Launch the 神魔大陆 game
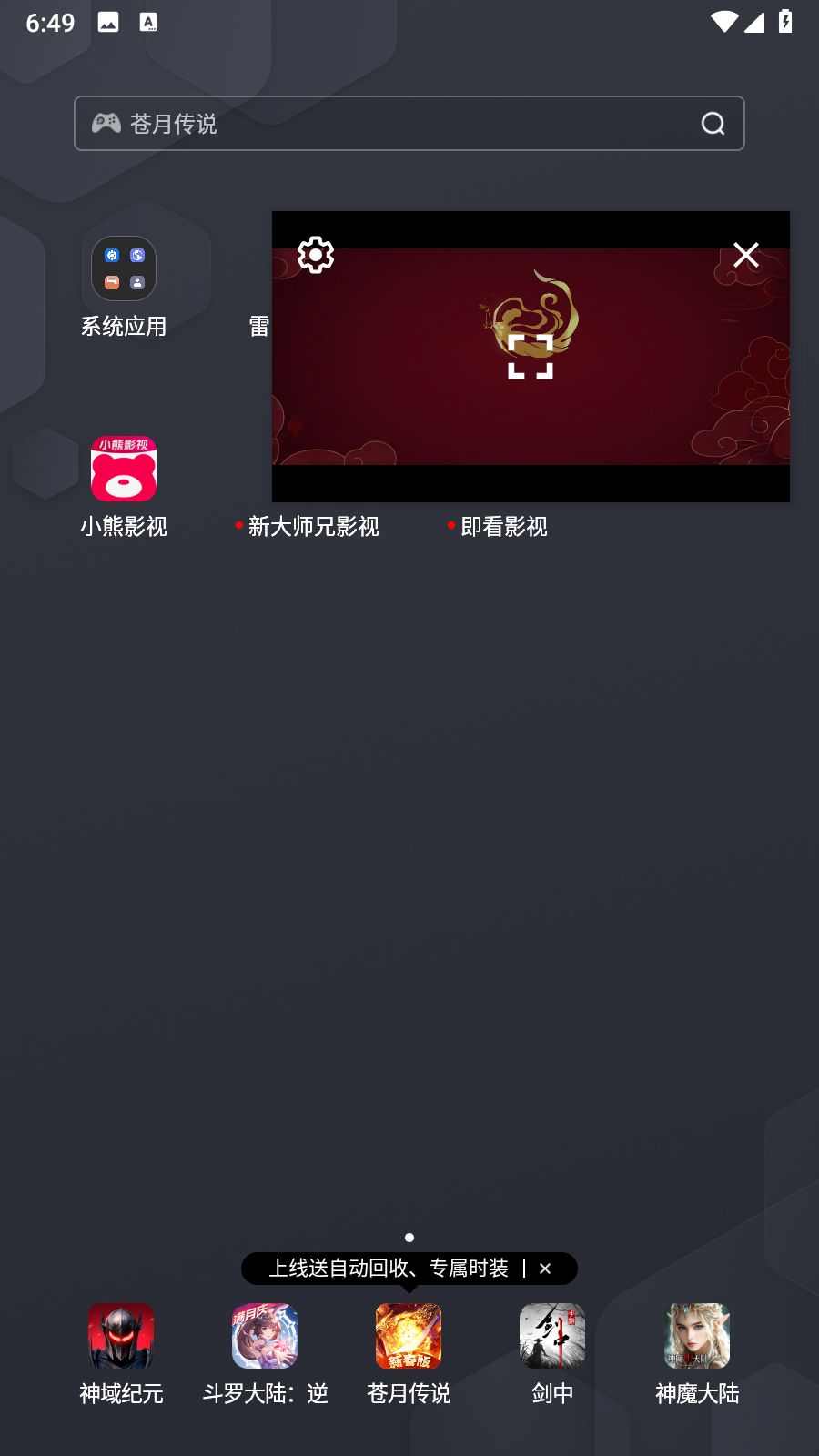819x1456 pixels. [x=697, y=1336]
